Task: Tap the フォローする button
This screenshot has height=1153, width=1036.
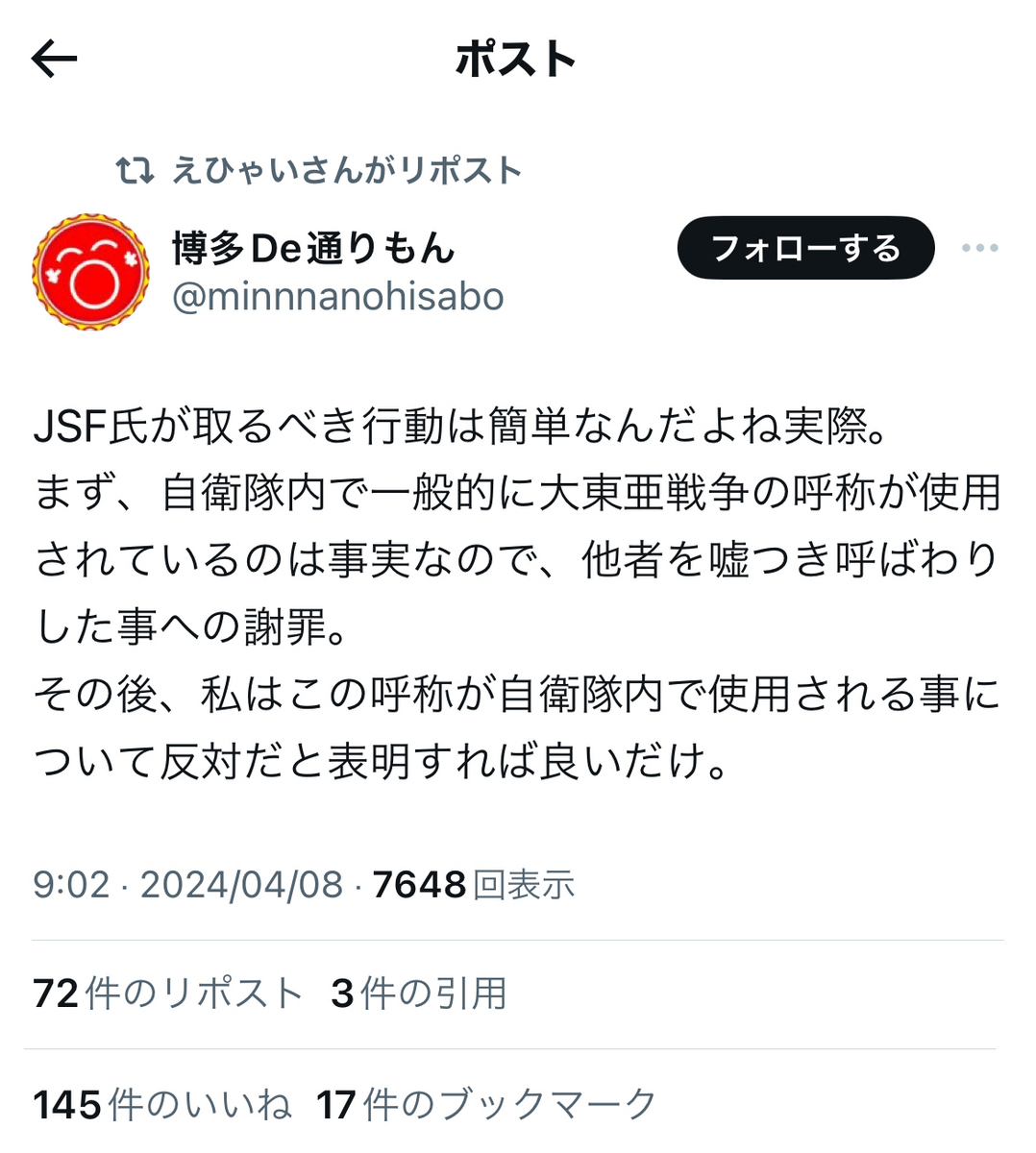Action: [805, 249]
